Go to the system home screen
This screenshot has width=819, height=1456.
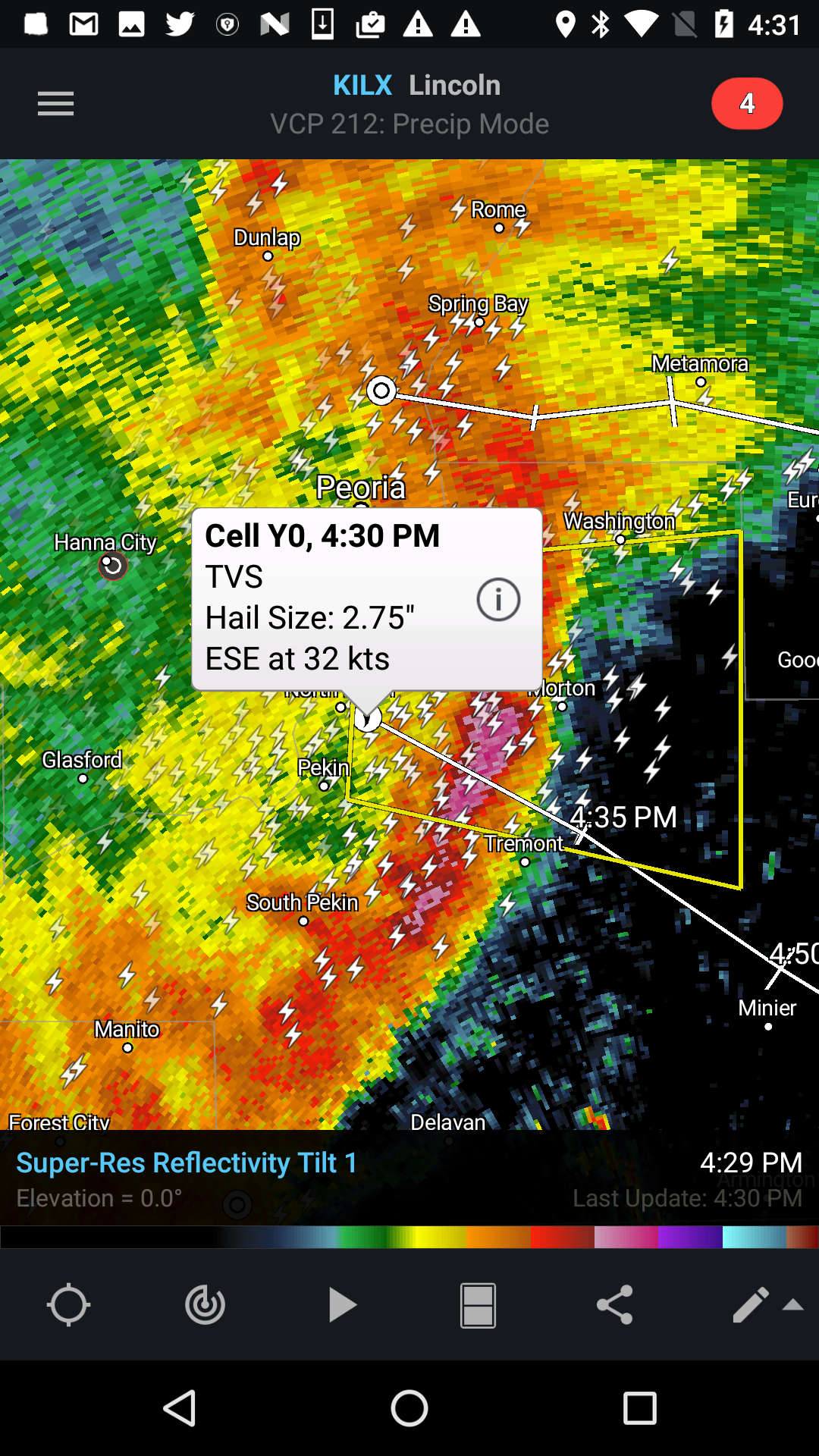click(409, 1408)
